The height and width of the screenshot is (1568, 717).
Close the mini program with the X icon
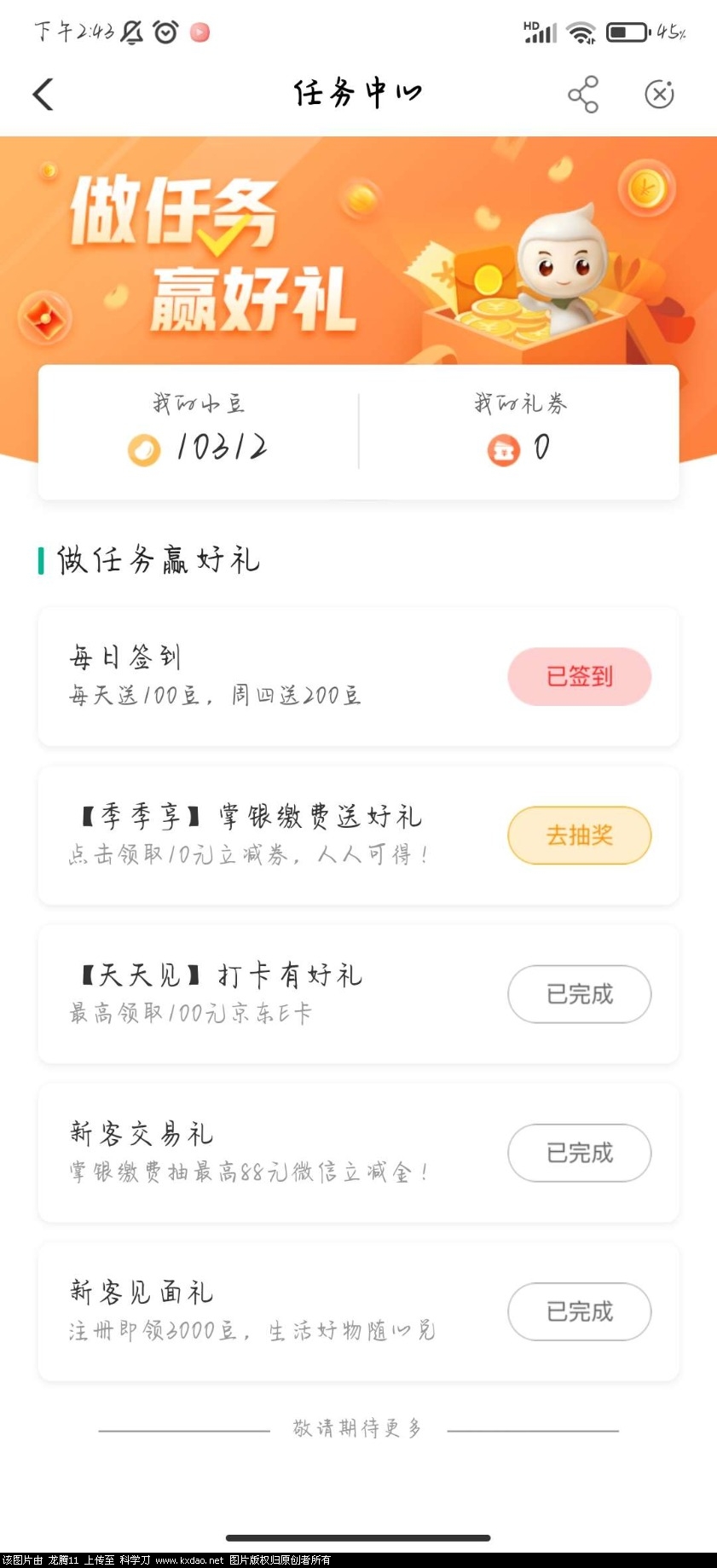pyautogui.click(x=659, y=94)
